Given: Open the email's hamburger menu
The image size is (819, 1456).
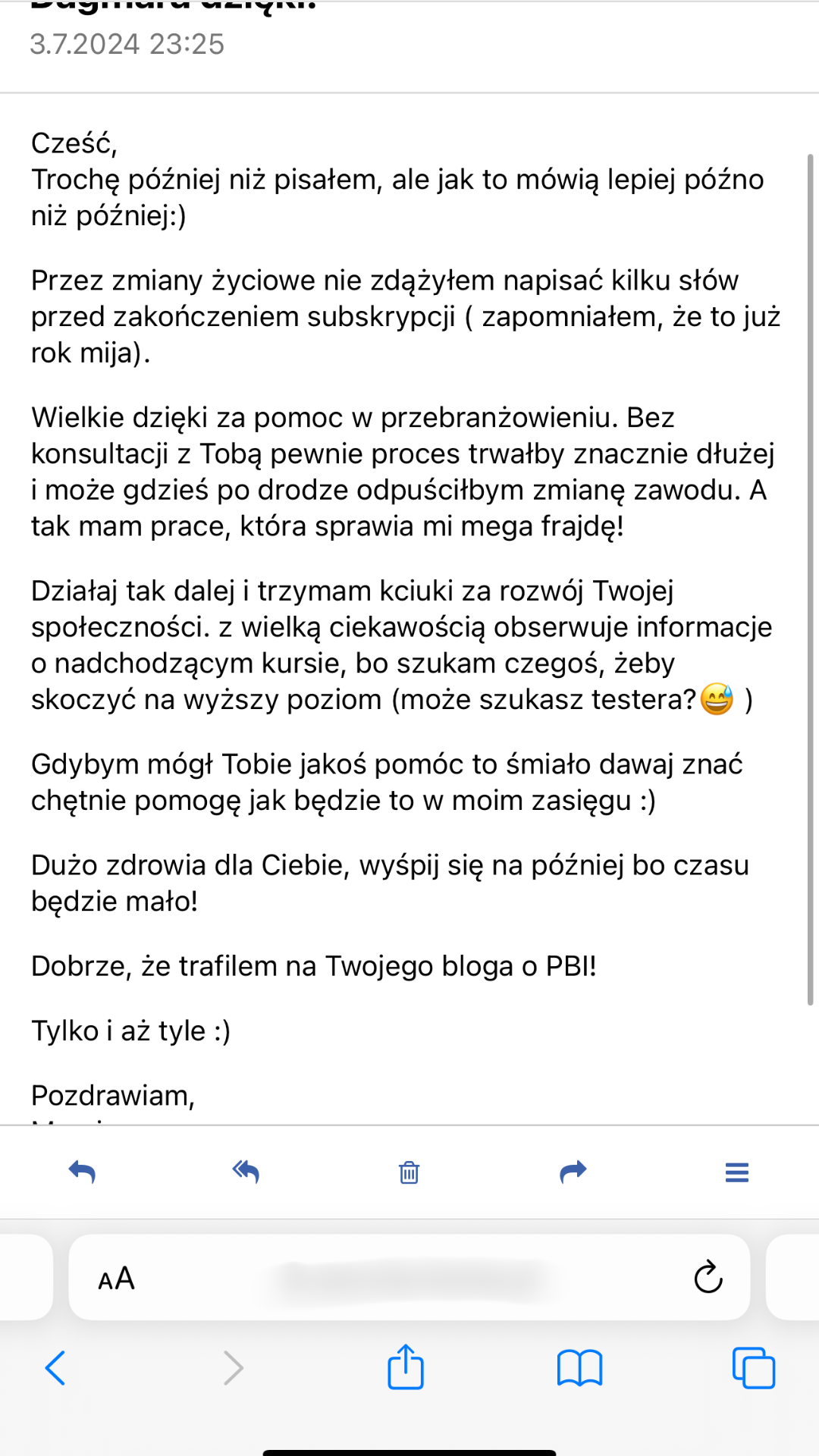Looking at the screenshot, I should point(736,1172).
